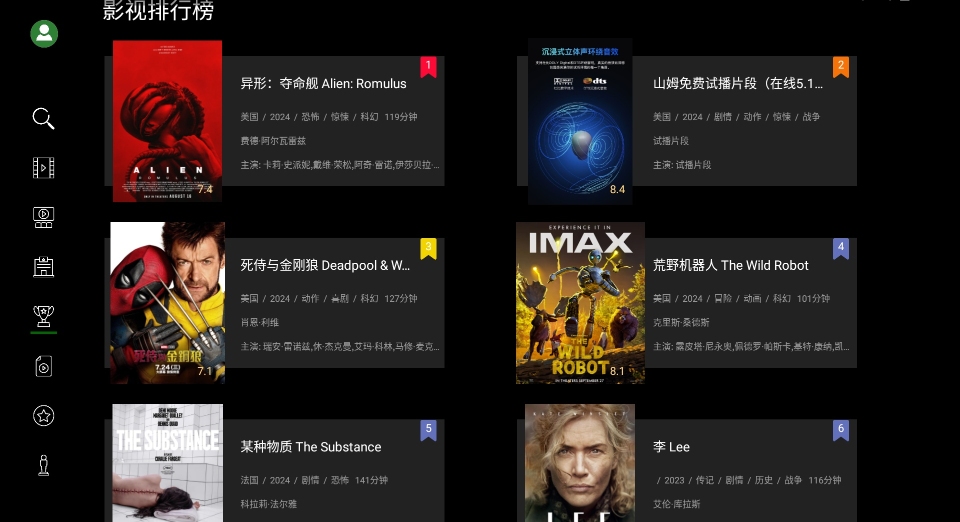Switch to the movies film-strip section
This screenshot has height=522, width=960.
(x=43, y=168)
